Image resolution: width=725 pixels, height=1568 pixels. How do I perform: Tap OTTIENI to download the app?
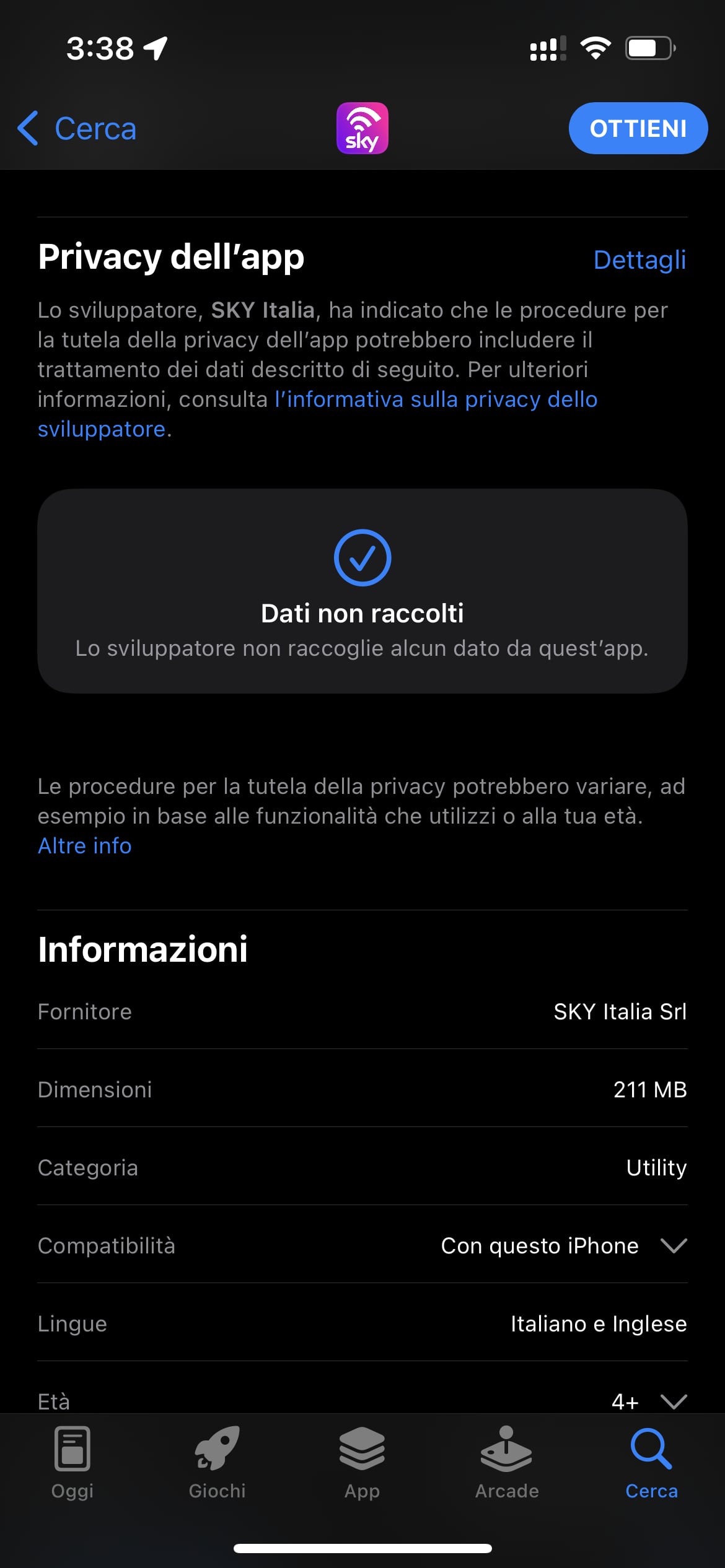tap(638, 128)
